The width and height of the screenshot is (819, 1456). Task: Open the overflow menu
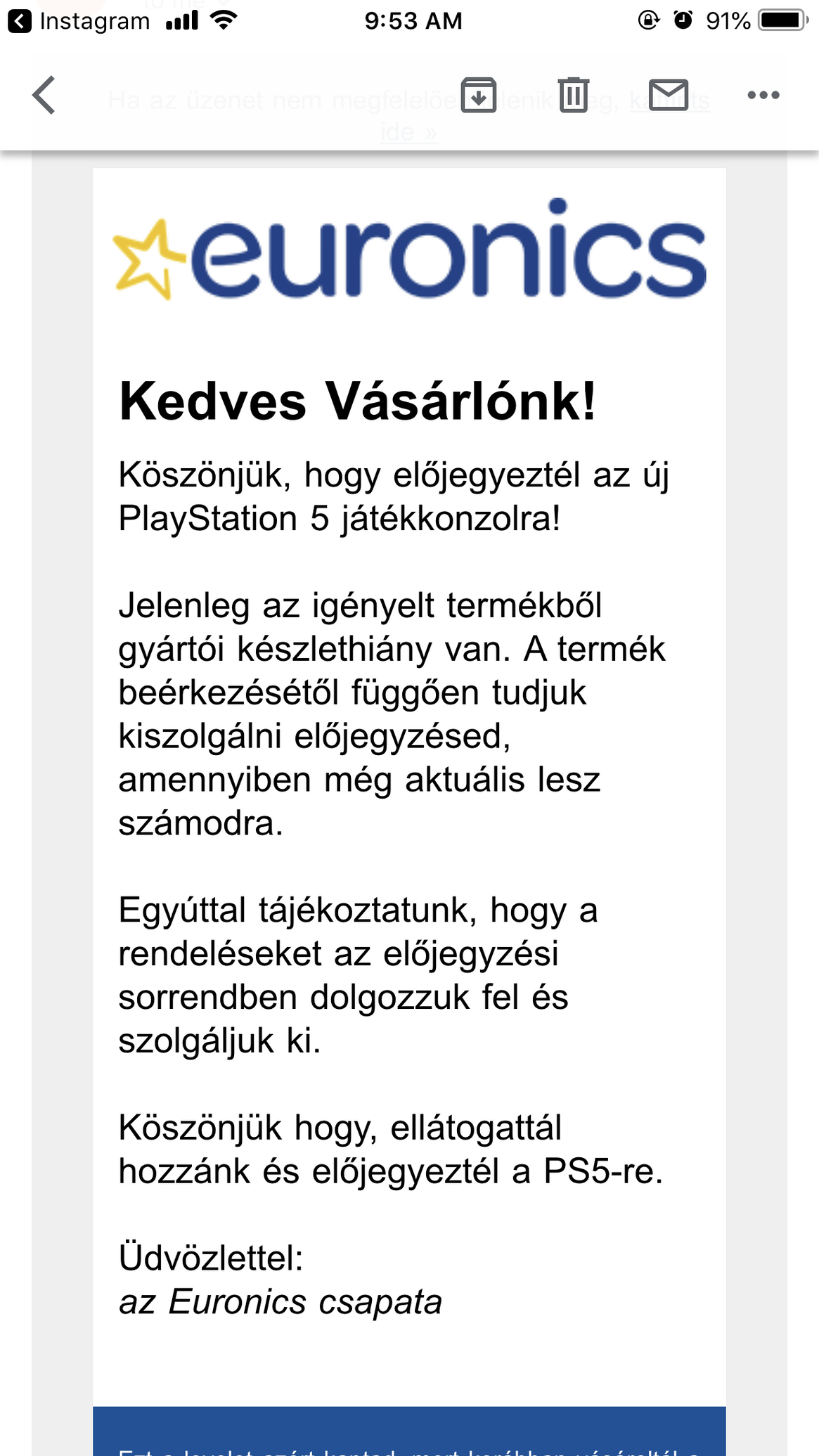point(763,95)
